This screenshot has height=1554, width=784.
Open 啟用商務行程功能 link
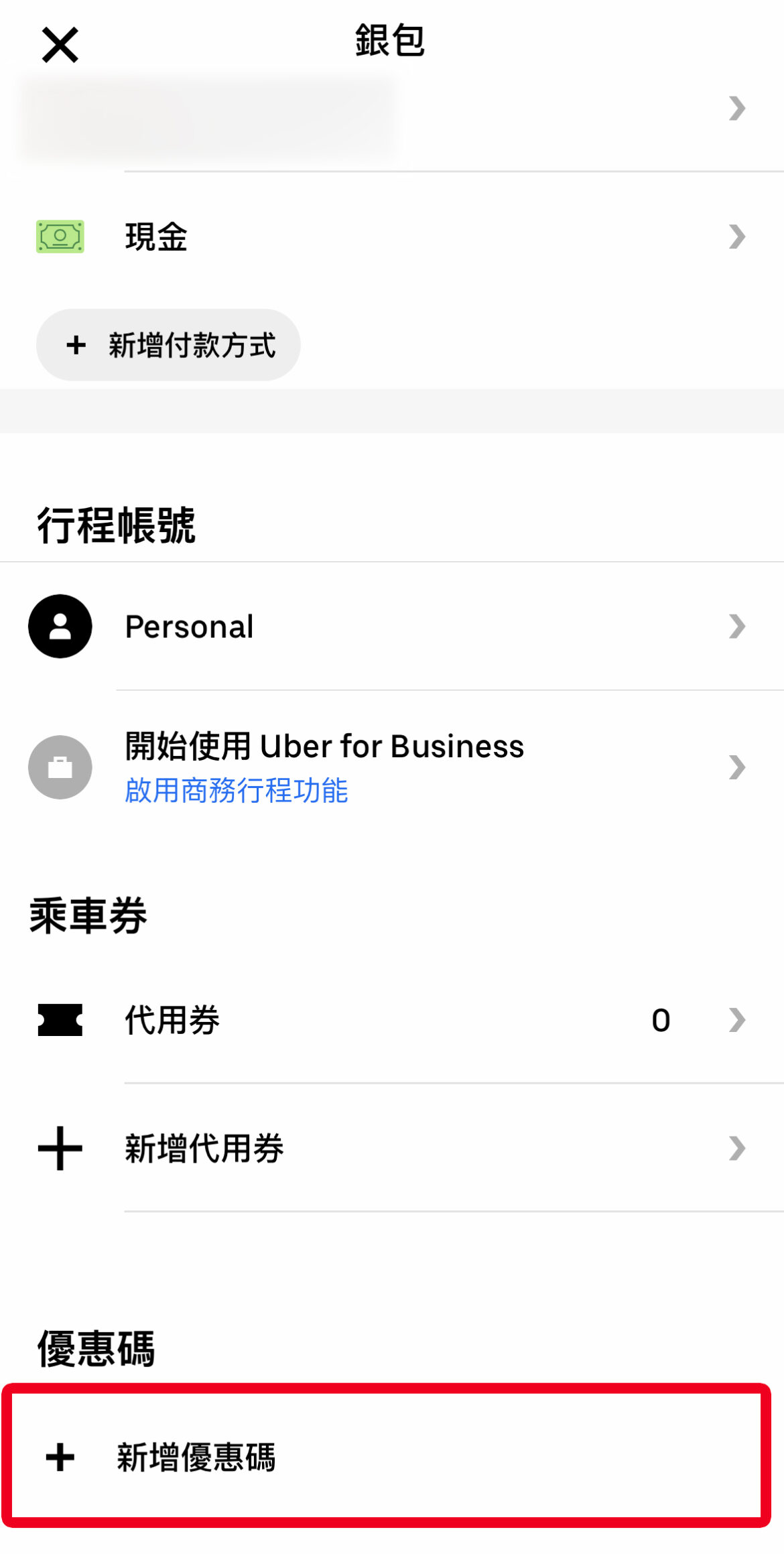[x=236, y=792]
